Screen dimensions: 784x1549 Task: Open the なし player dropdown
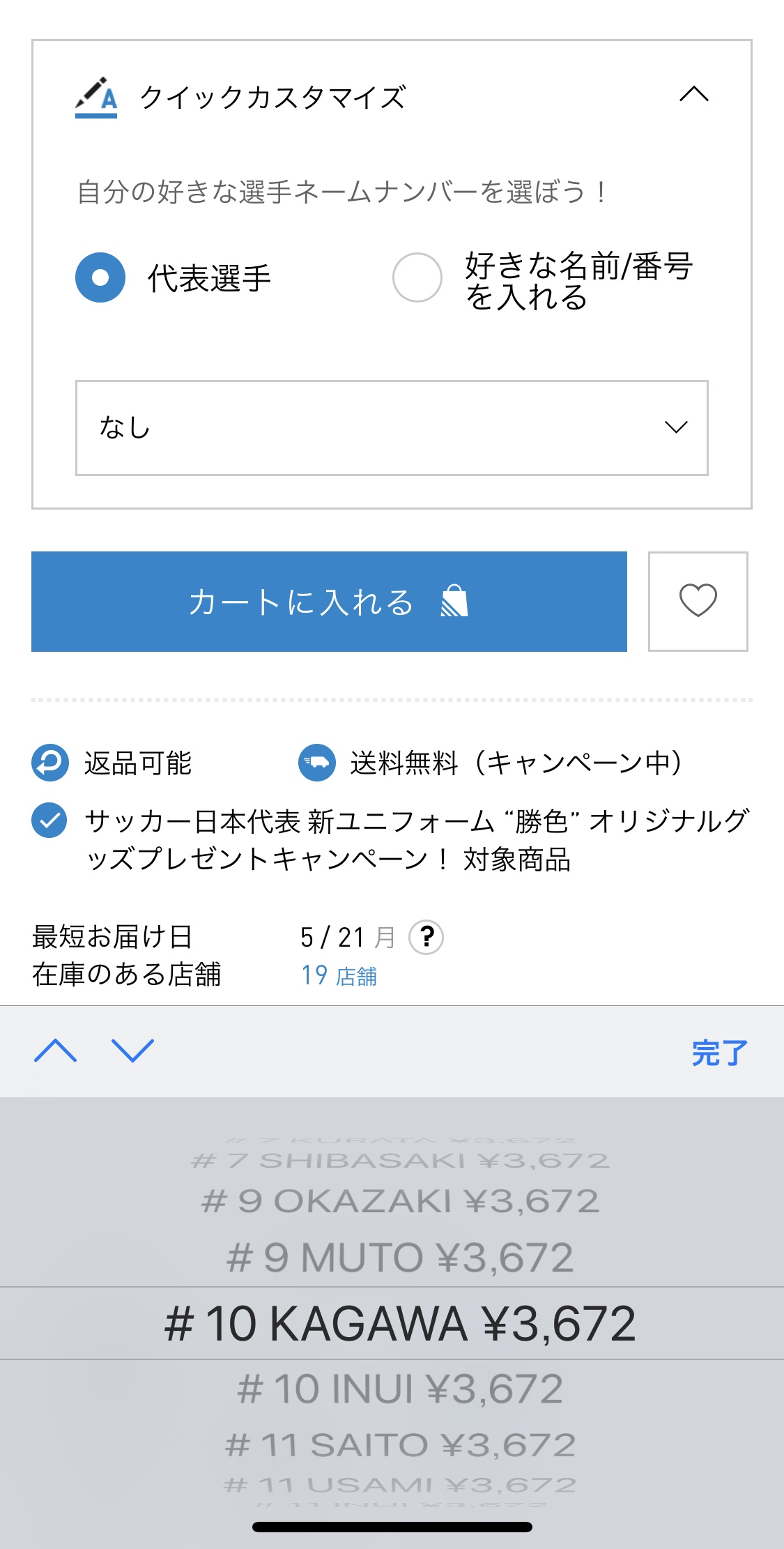(x=392, y=428)
